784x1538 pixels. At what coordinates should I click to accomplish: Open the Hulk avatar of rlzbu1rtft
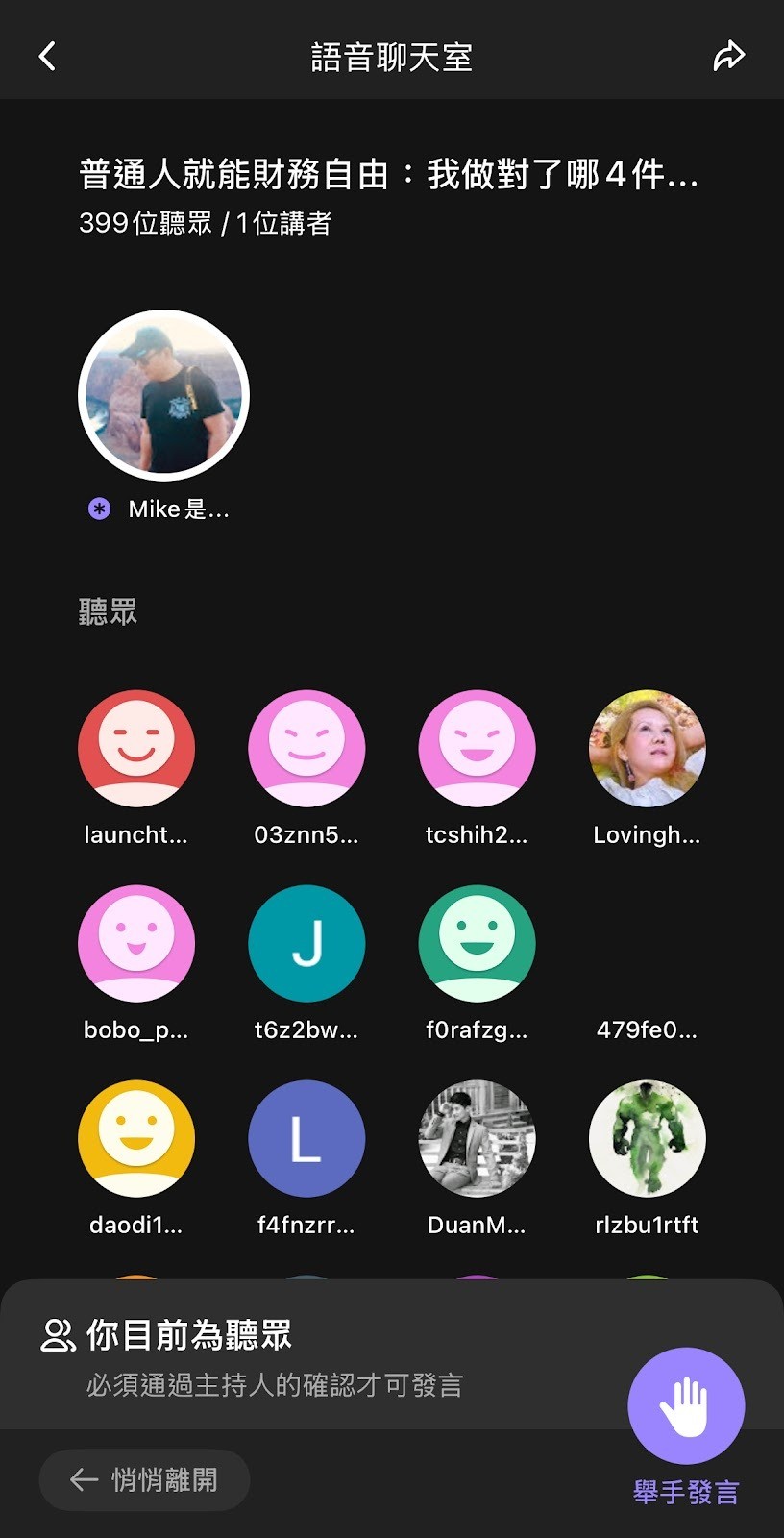647,1138
